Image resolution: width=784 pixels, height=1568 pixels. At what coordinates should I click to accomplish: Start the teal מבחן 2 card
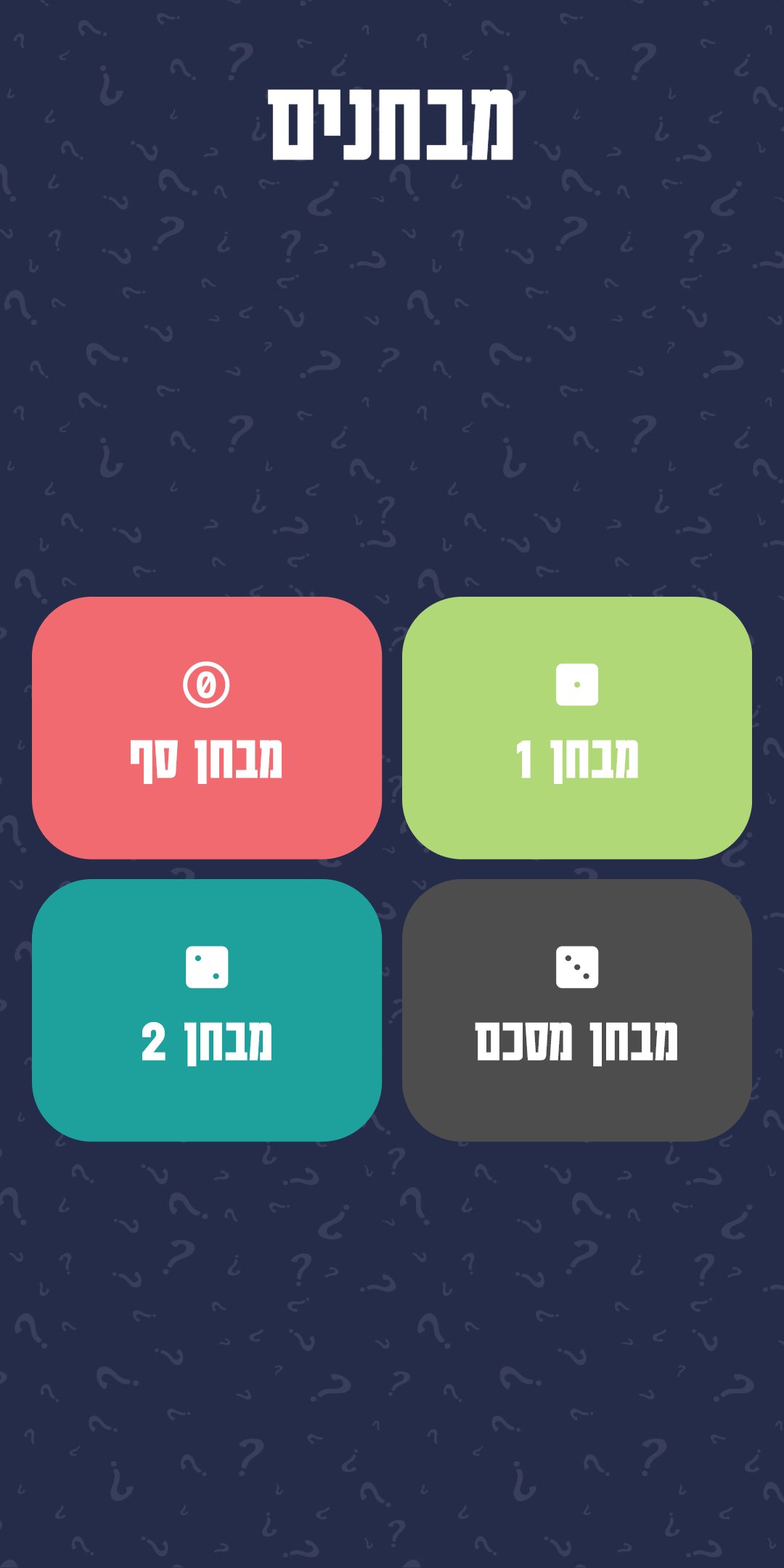[207, 1010]
